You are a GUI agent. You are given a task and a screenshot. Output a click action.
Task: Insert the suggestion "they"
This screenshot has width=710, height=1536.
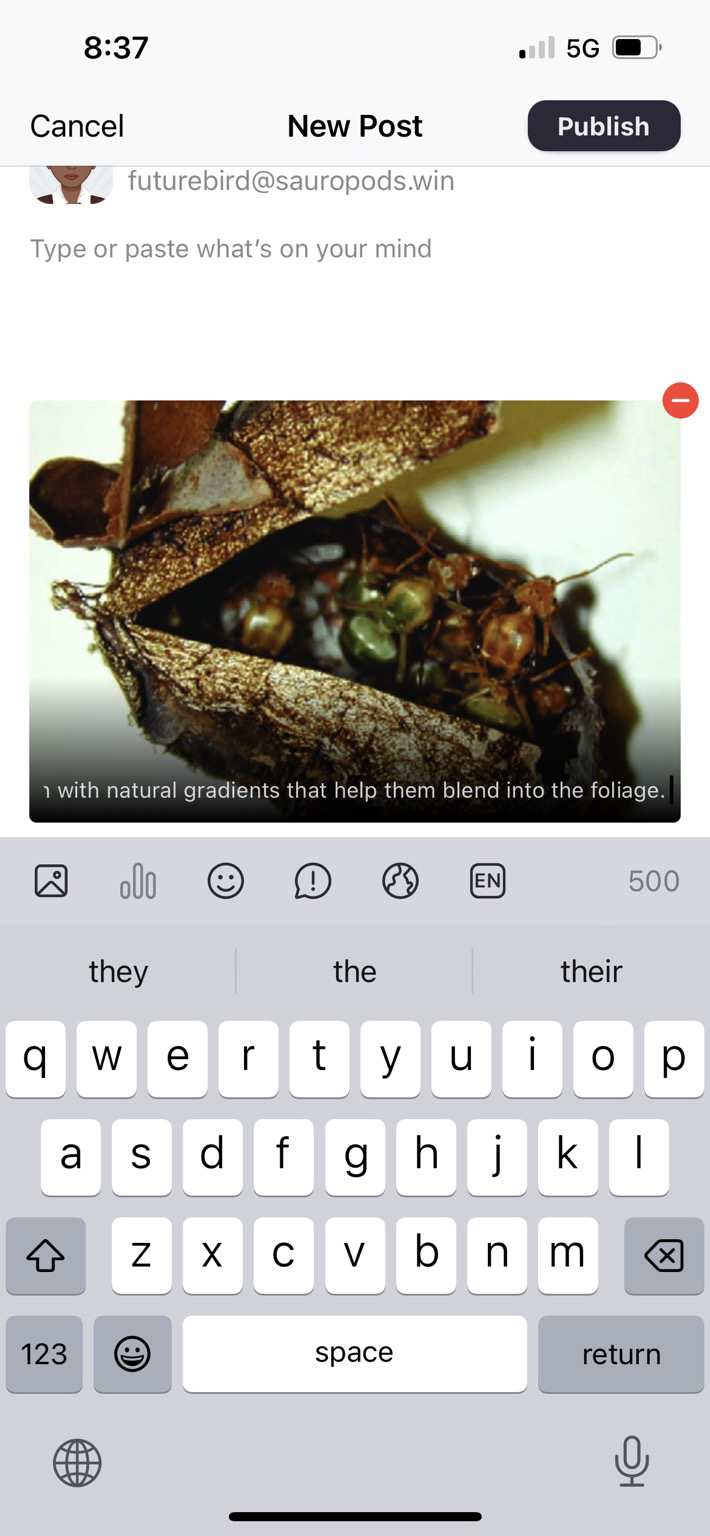point(118,971)
